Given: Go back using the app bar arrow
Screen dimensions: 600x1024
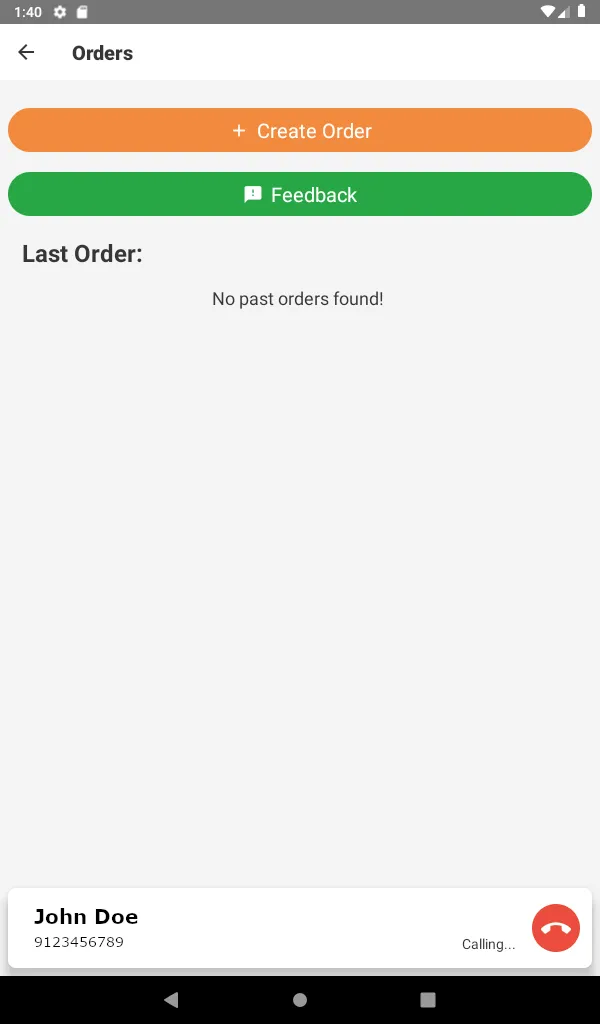Looking at the screenshot, I should pos(26,52).
